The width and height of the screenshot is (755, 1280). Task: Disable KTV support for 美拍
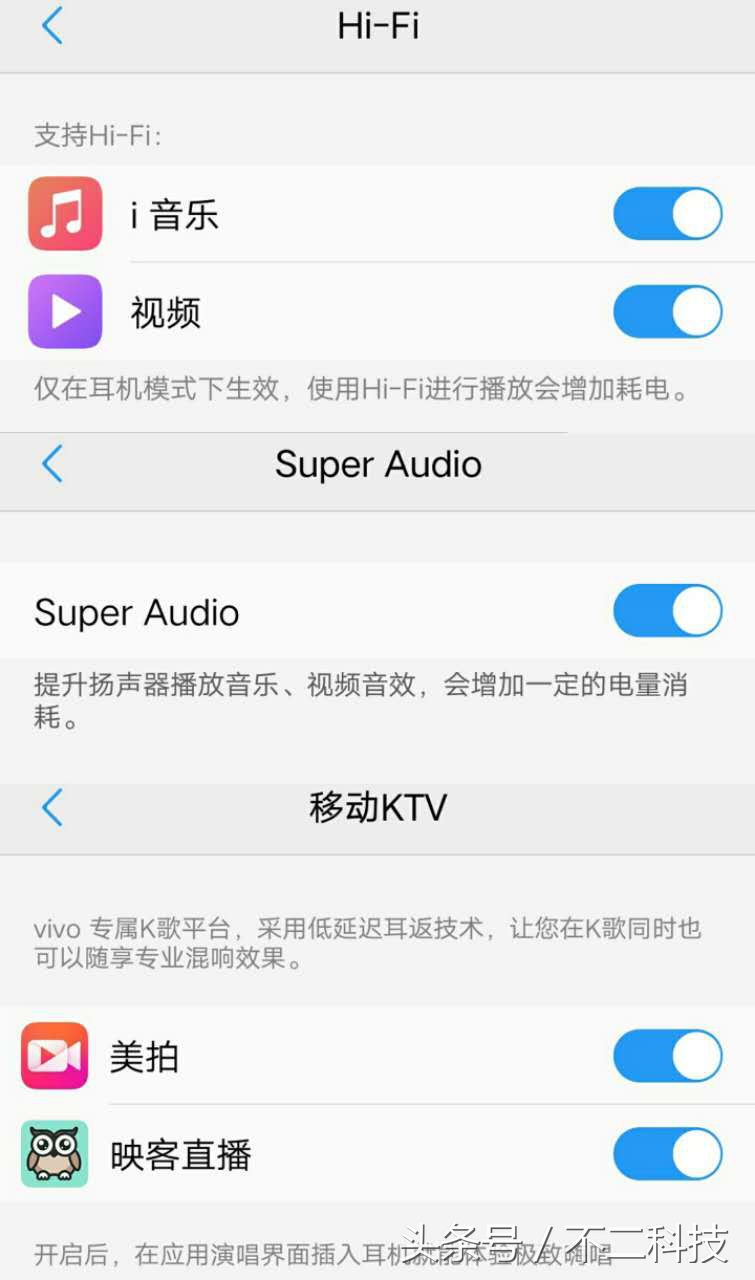[667, 1055]
